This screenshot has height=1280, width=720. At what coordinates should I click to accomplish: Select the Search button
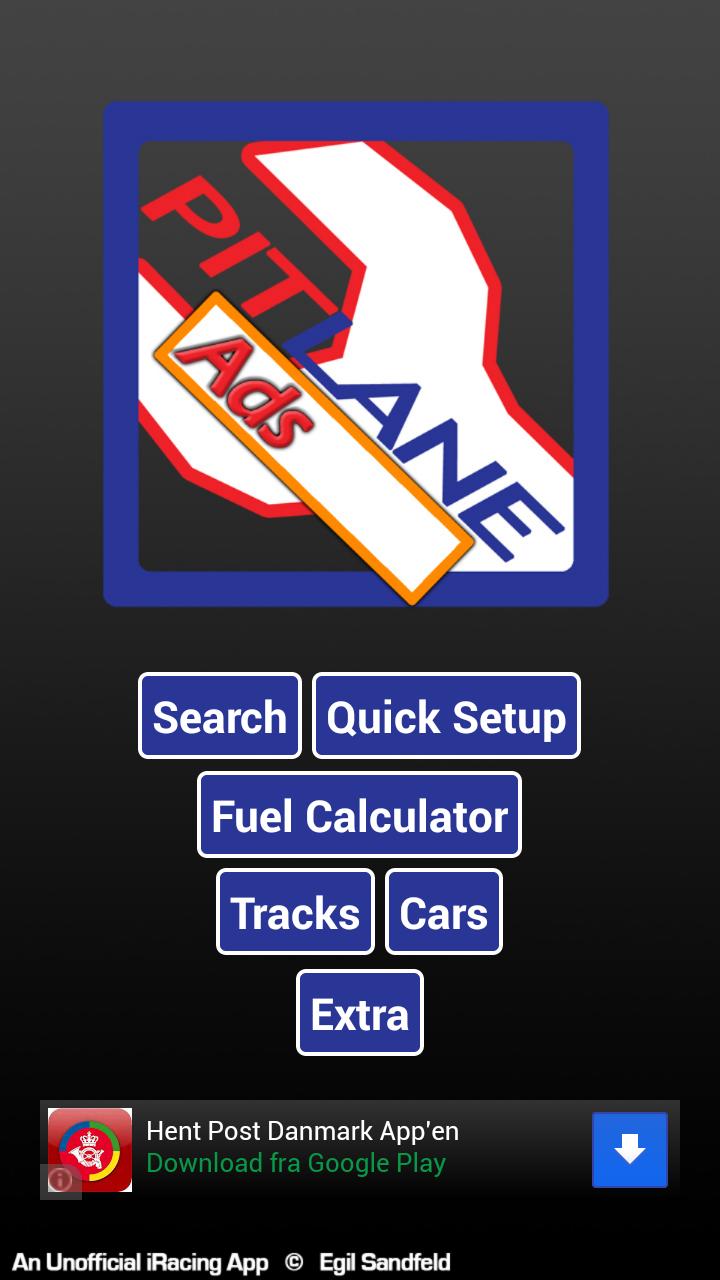click(x=219, y=715)
